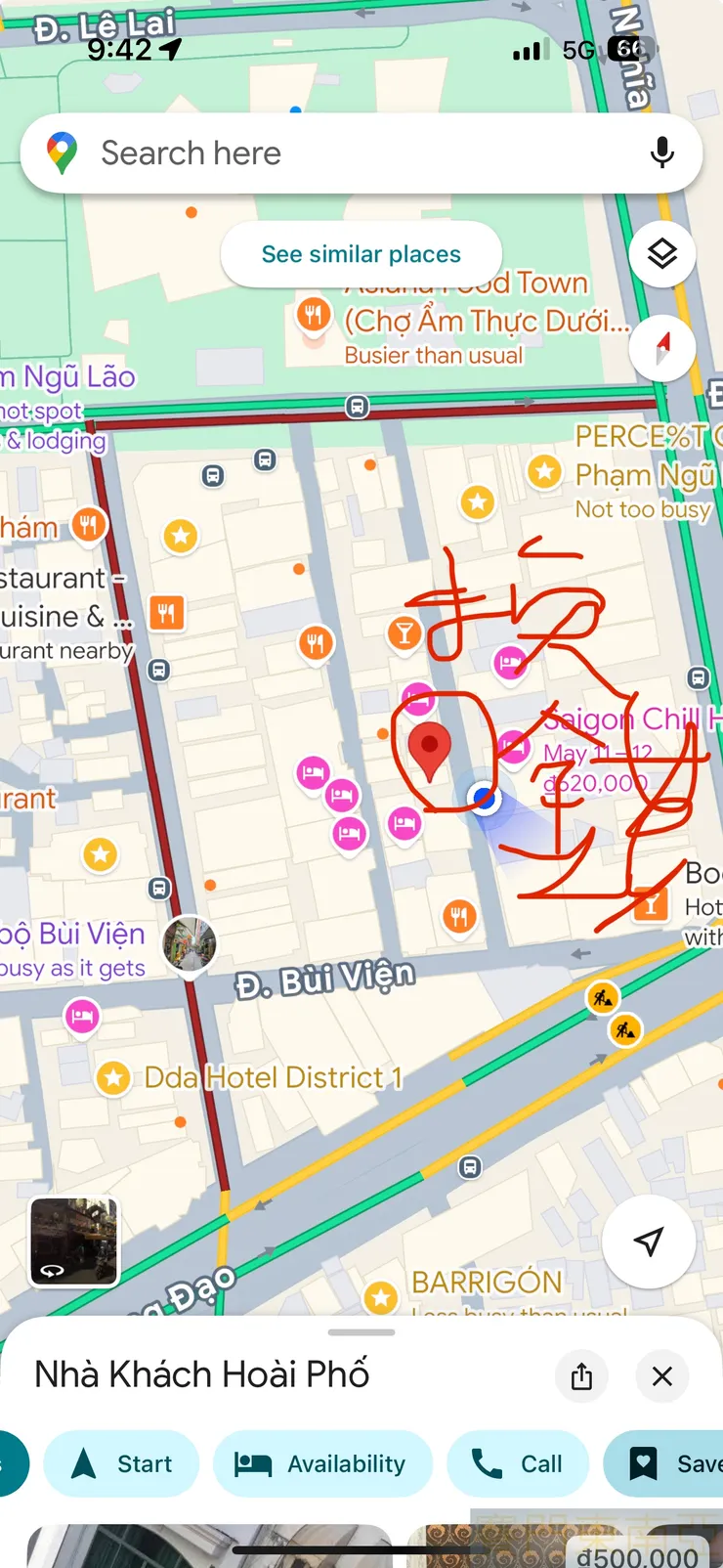723x1568 pixels.
Task: View the Bùi Viện walking street photo pin
Action: tap(190, 944)
